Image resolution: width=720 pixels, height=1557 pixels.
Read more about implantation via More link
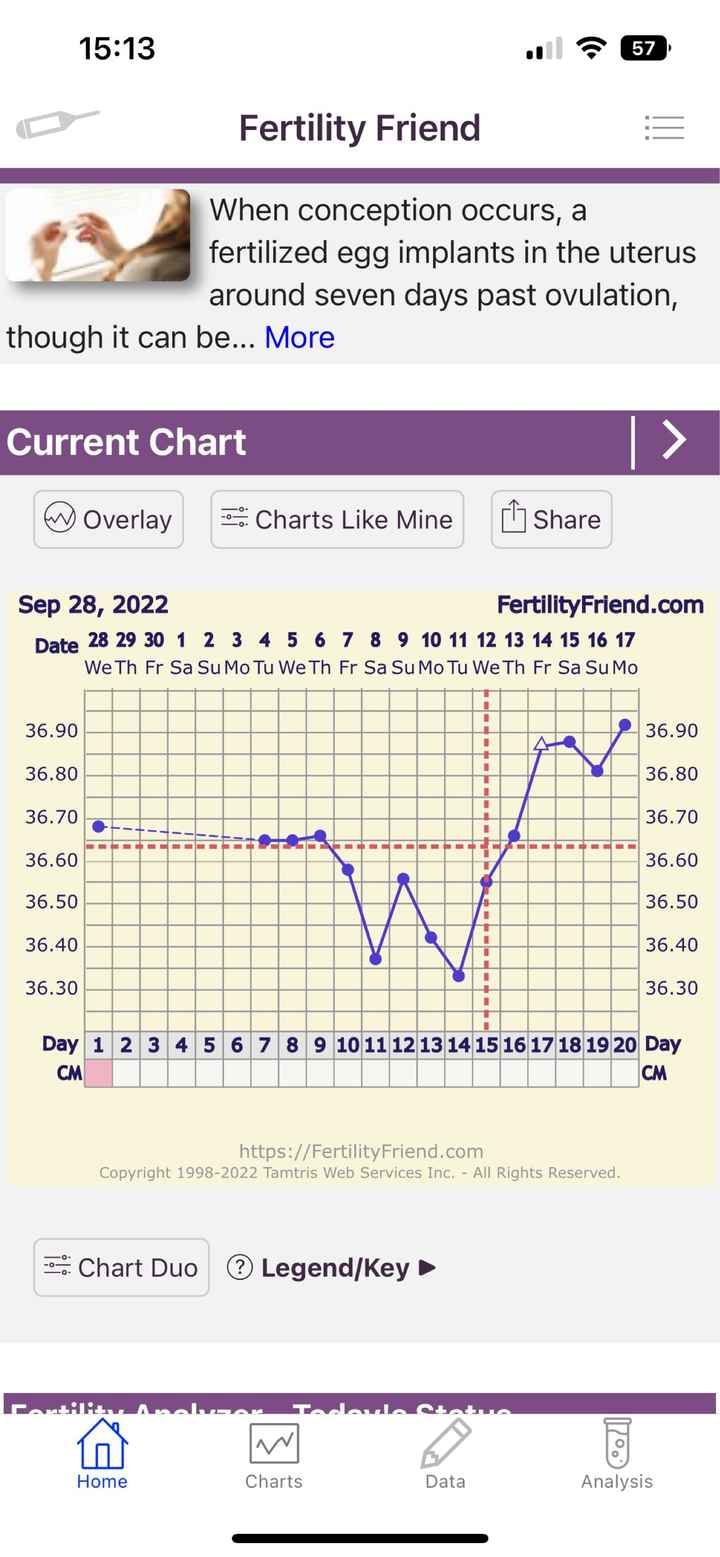[x=299, y=338]
